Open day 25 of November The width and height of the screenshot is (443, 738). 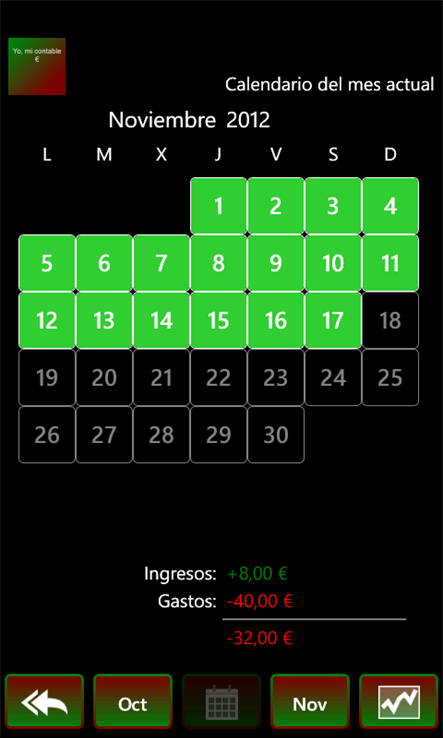tap(390, 377)
